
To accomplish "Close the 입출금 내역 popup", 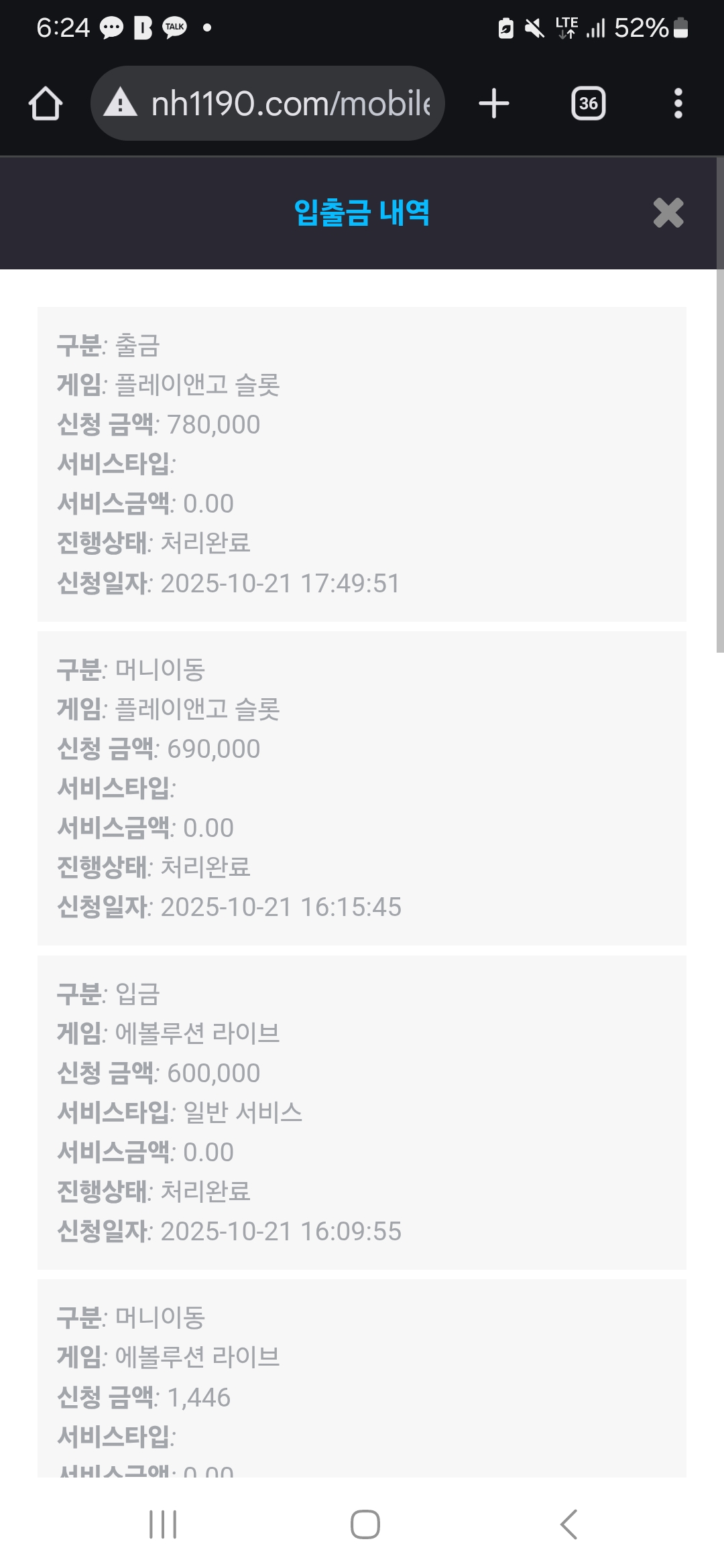I will point(667,213).
